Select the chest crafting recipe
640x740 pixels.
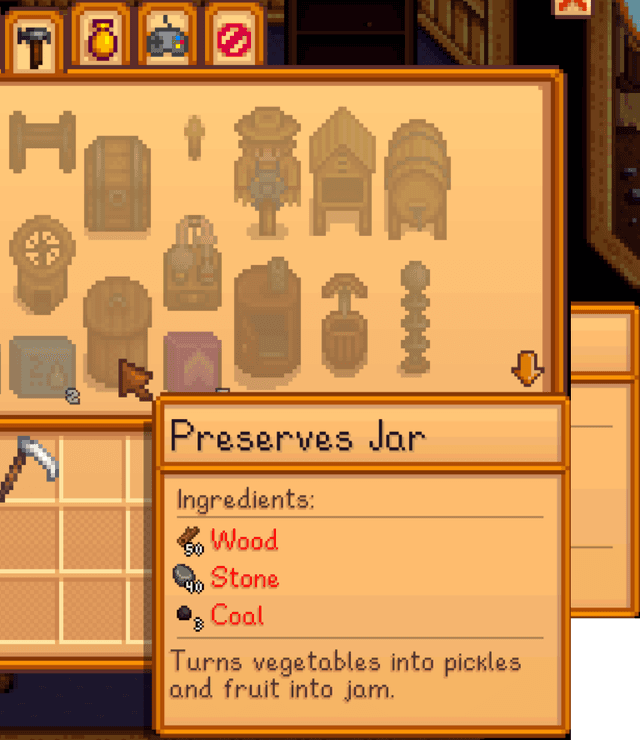pyautogui.click(x=117, y=183)
